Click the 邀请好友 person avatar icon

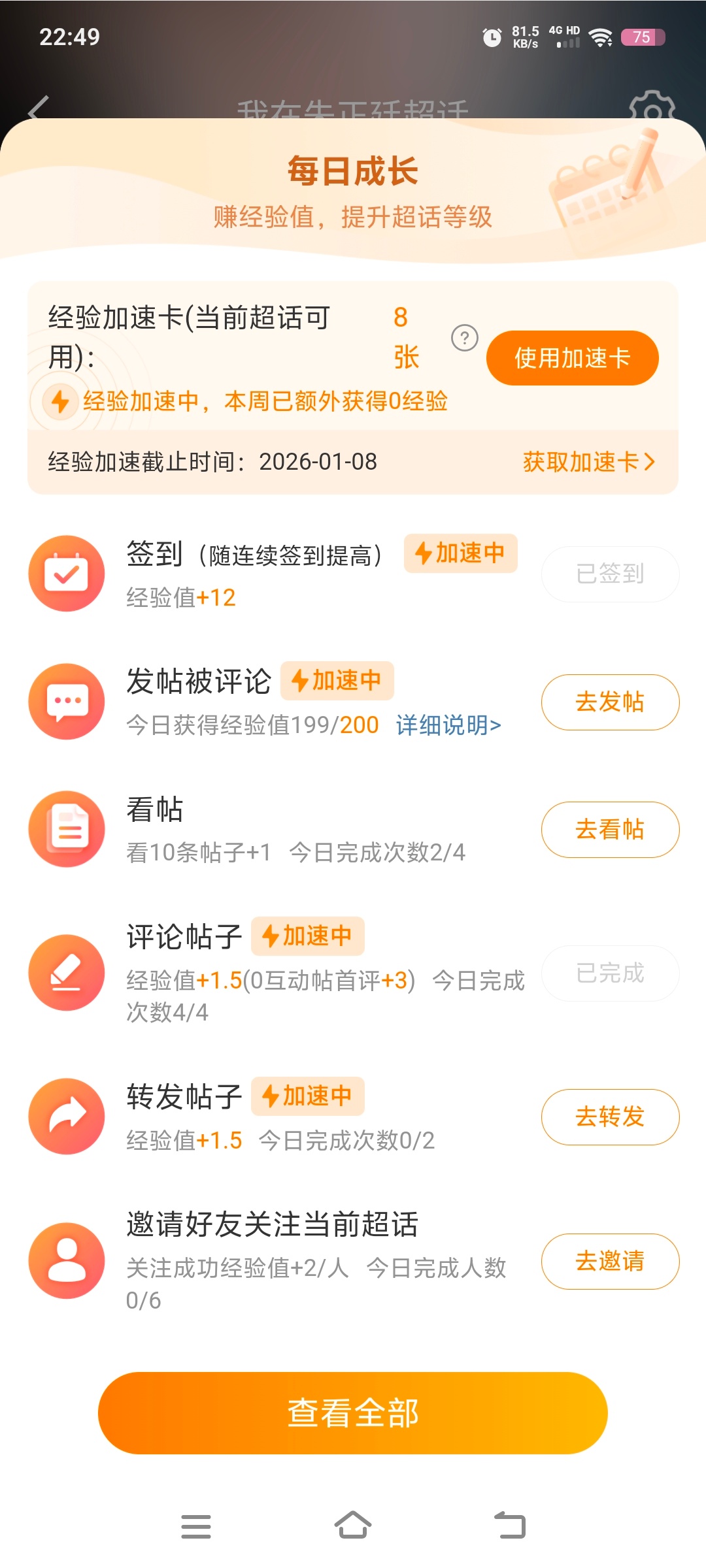(67, 1262)
